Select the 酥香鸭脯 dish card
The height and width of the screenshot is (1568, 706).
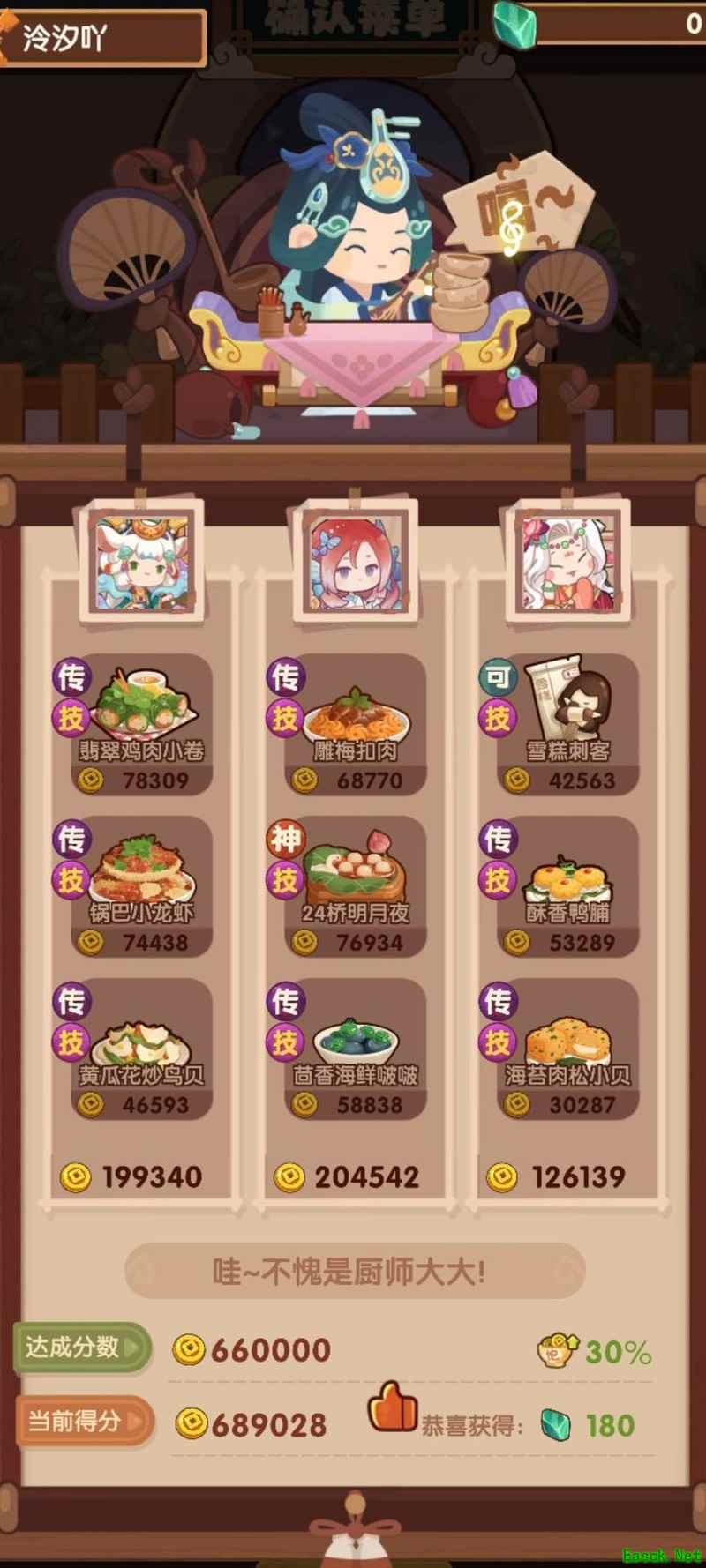click(567, 885)
